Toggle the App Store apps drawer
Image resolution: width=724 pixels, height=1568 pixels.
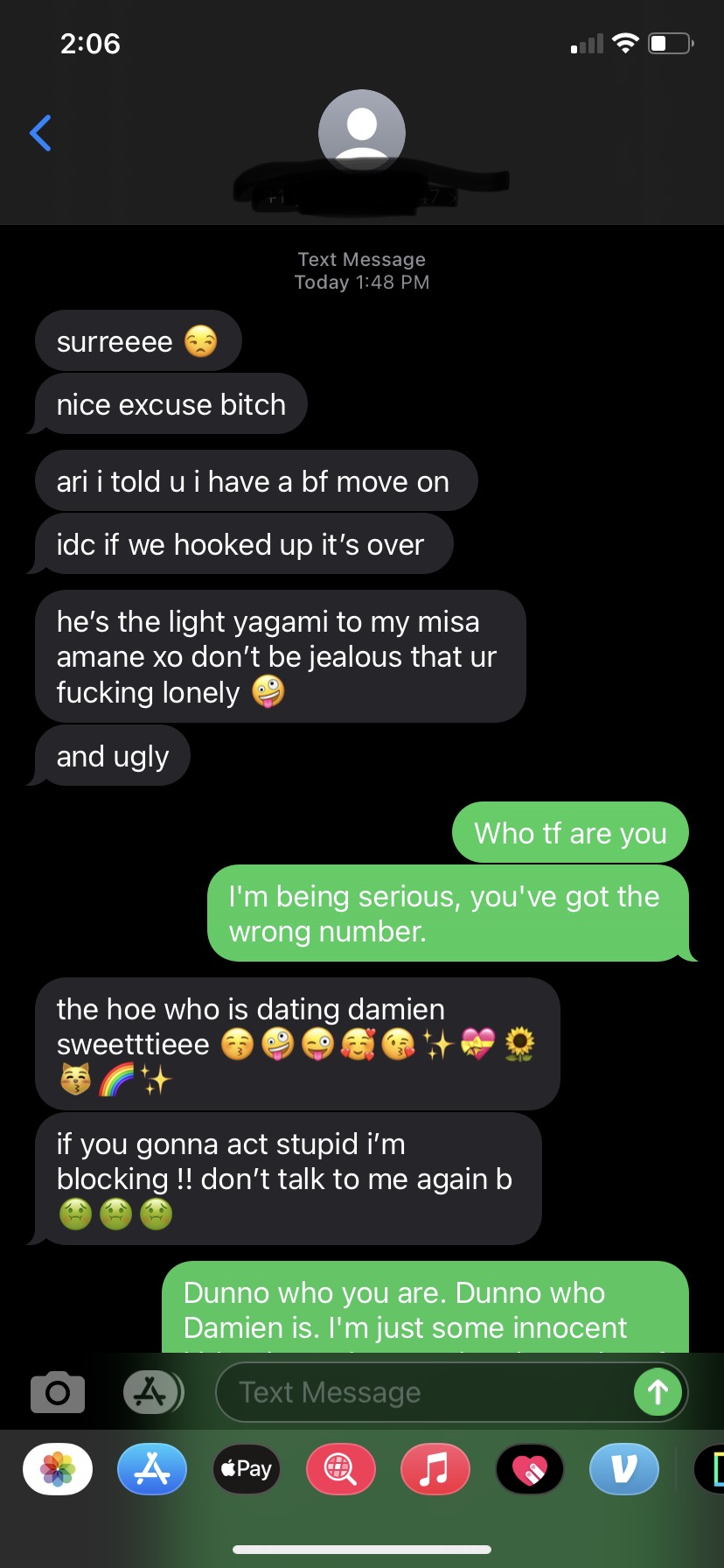click(x=152, y=1391)
